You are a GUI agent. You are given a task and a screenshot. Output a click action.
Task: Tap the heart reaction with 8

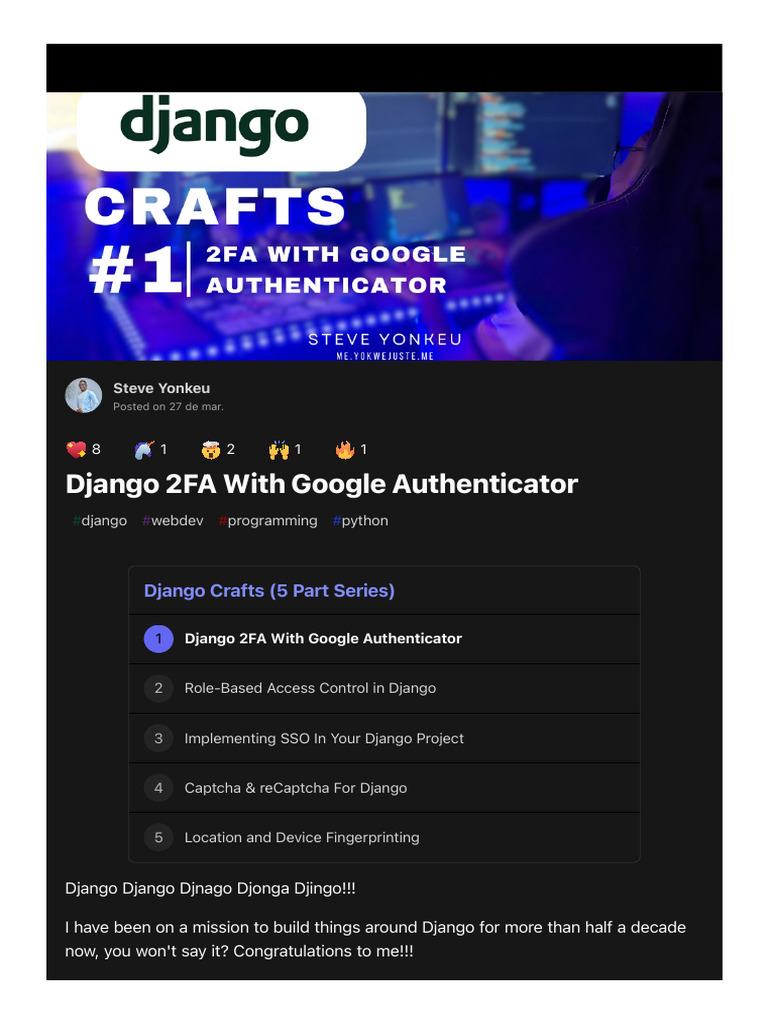pyautogui.click(x=84, y=449)
